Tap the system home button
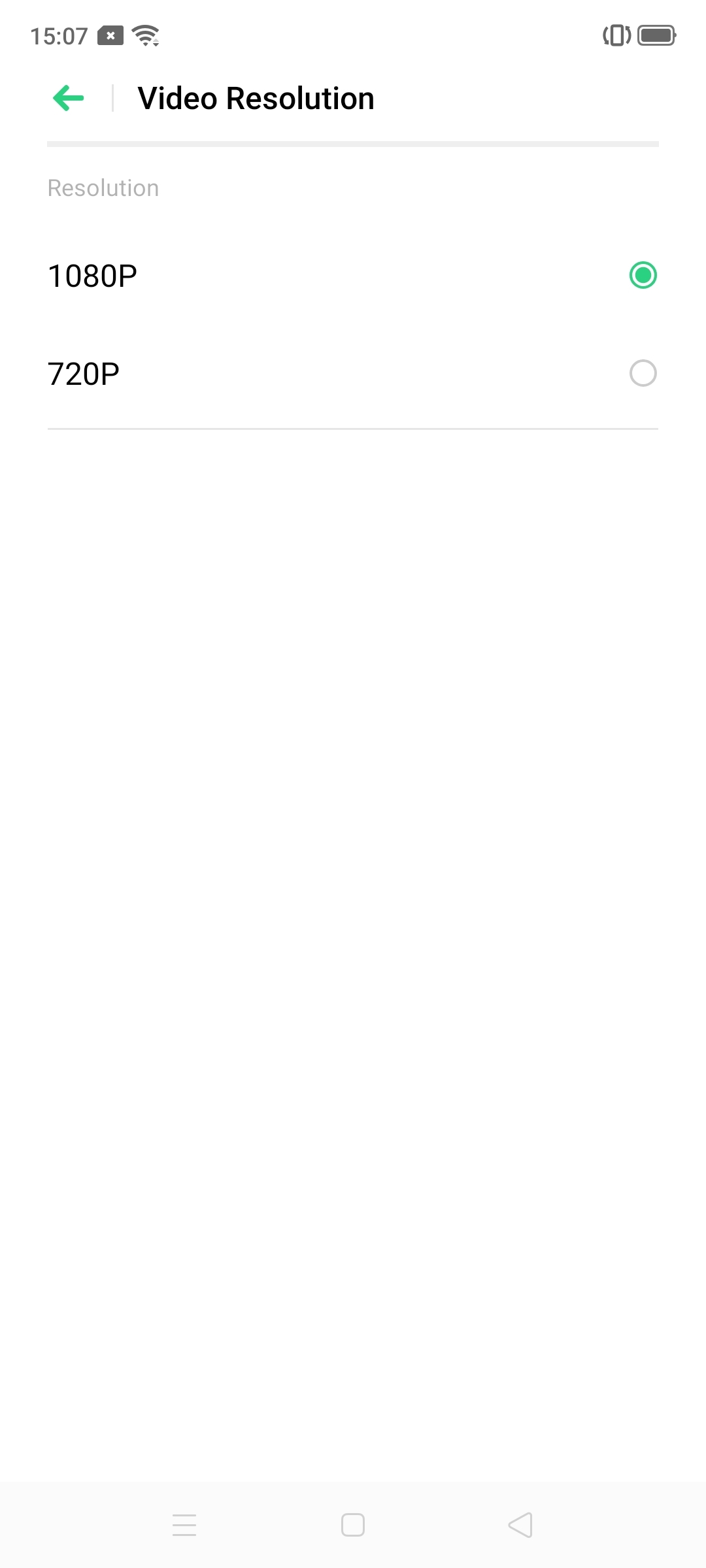 pos(353,1525)
